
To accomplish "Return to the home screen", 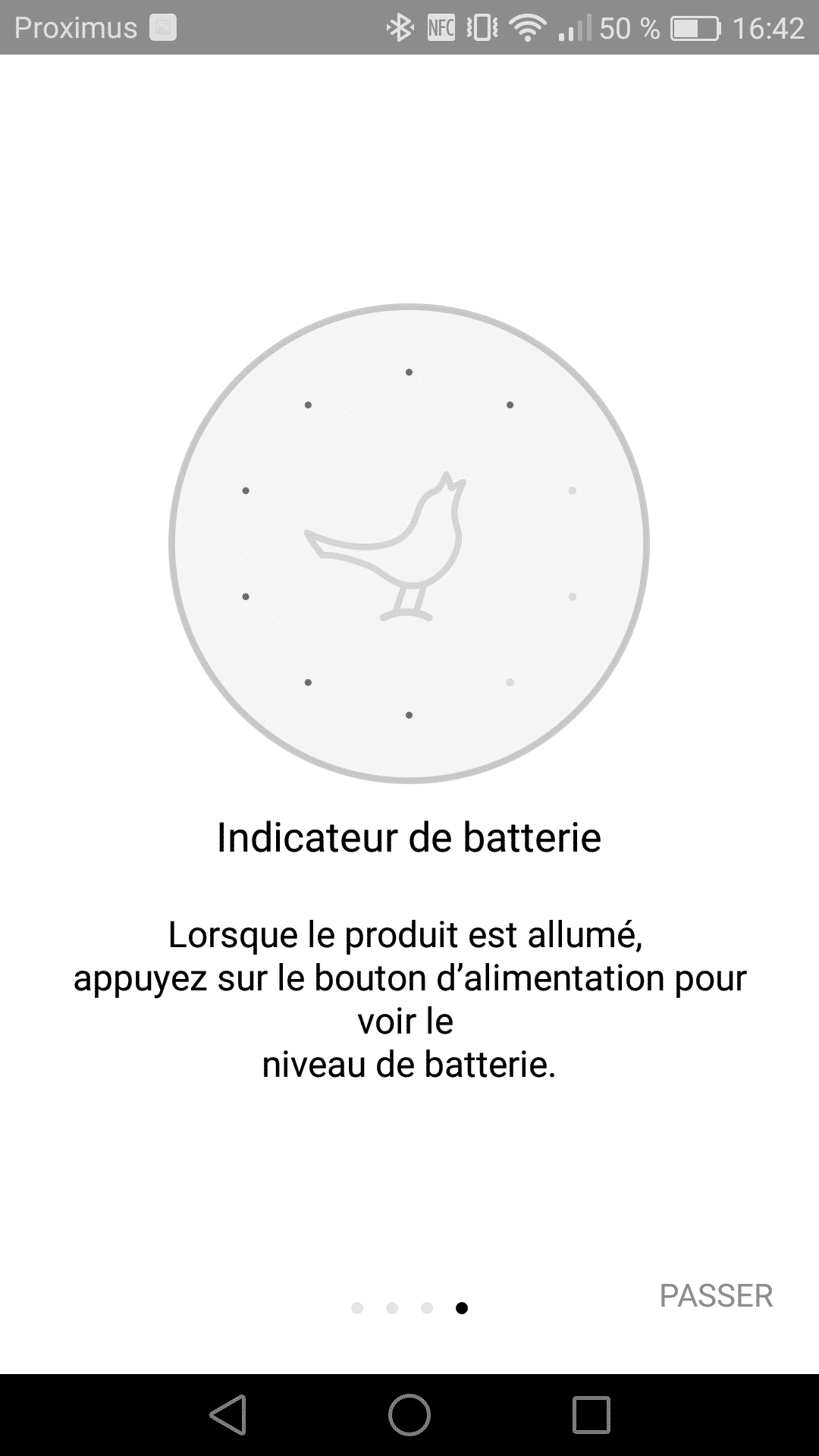I will pos(409,1414).
